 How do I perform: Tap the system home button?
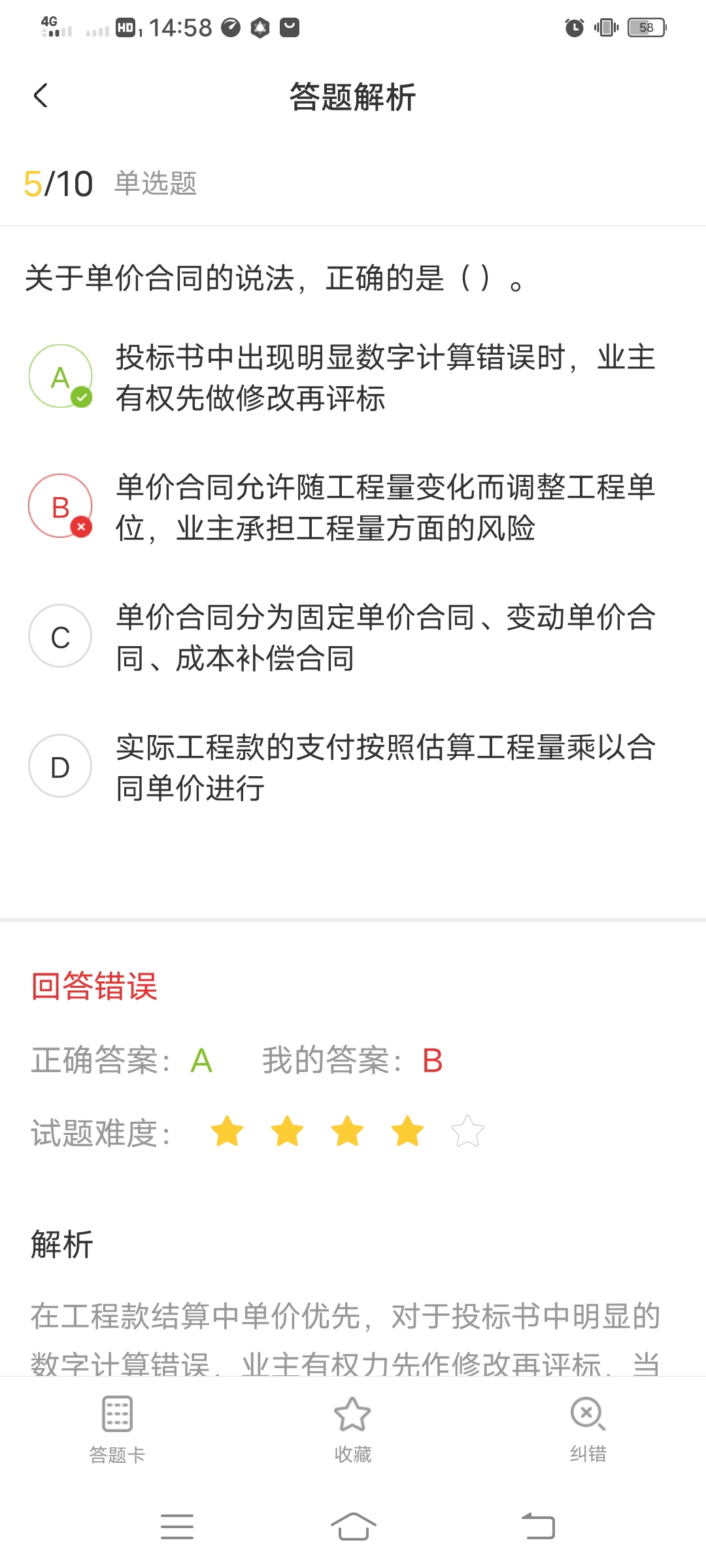[x=353, y=1527]
